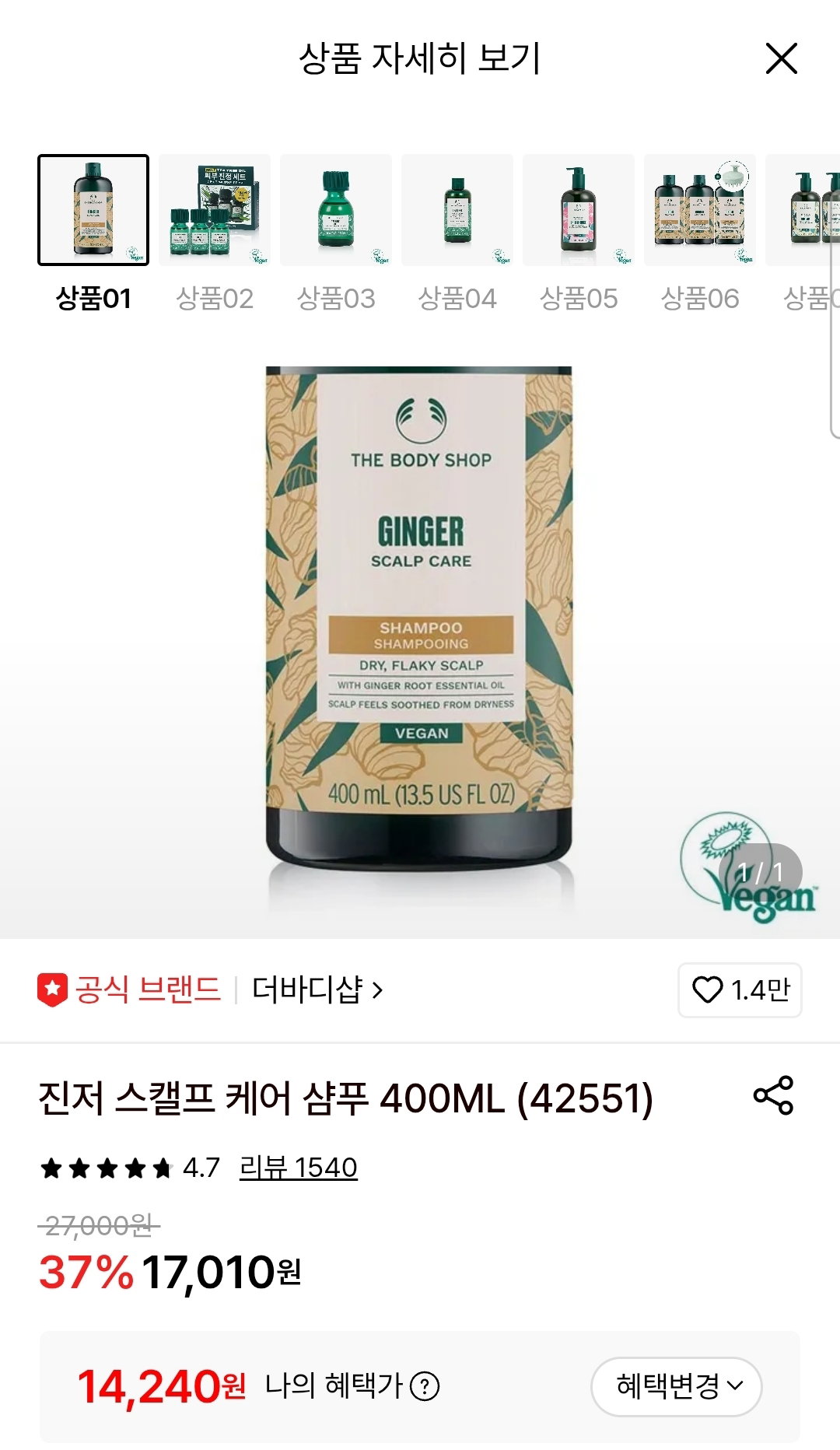Select the 상품06 thumbnail

pos(700,210)
